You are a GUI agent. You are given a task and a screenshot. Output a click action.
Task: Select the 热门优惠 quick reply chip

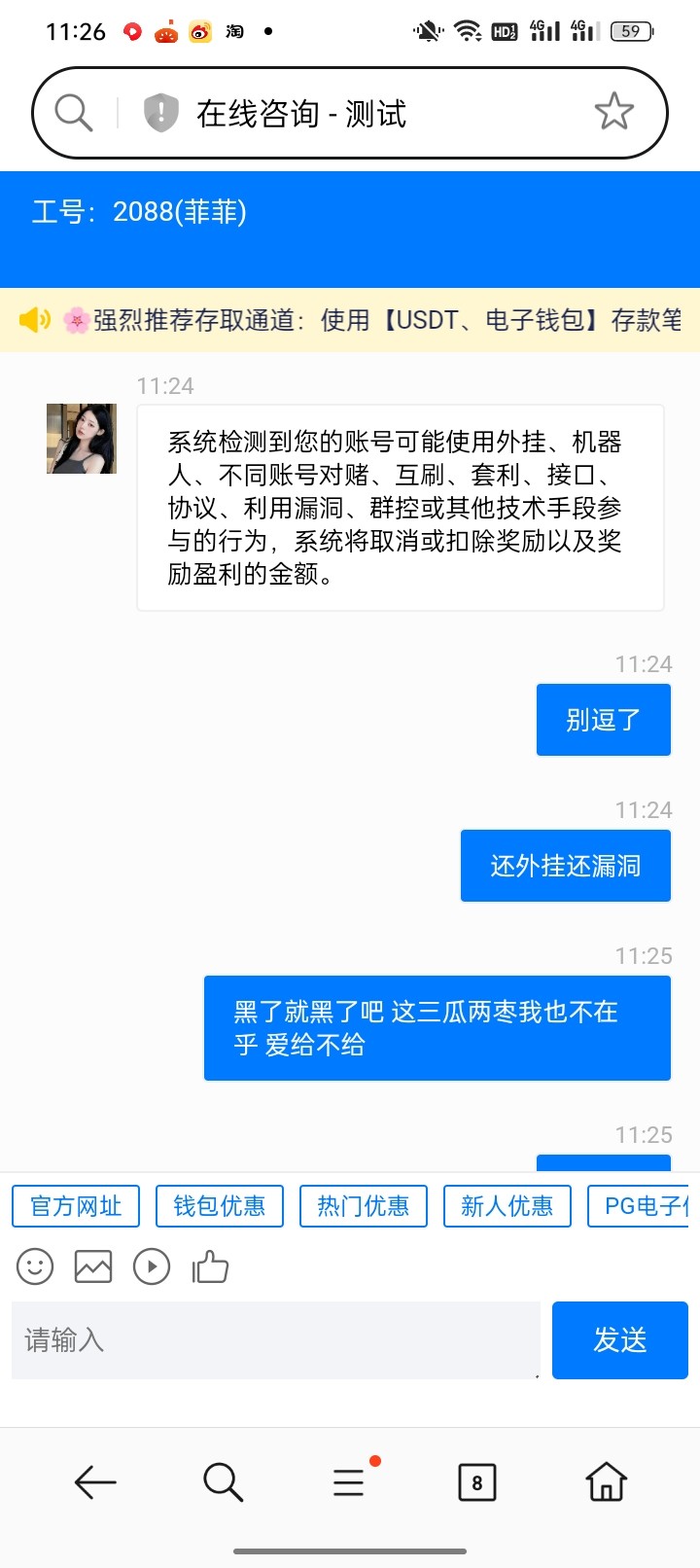(364, 1206)
